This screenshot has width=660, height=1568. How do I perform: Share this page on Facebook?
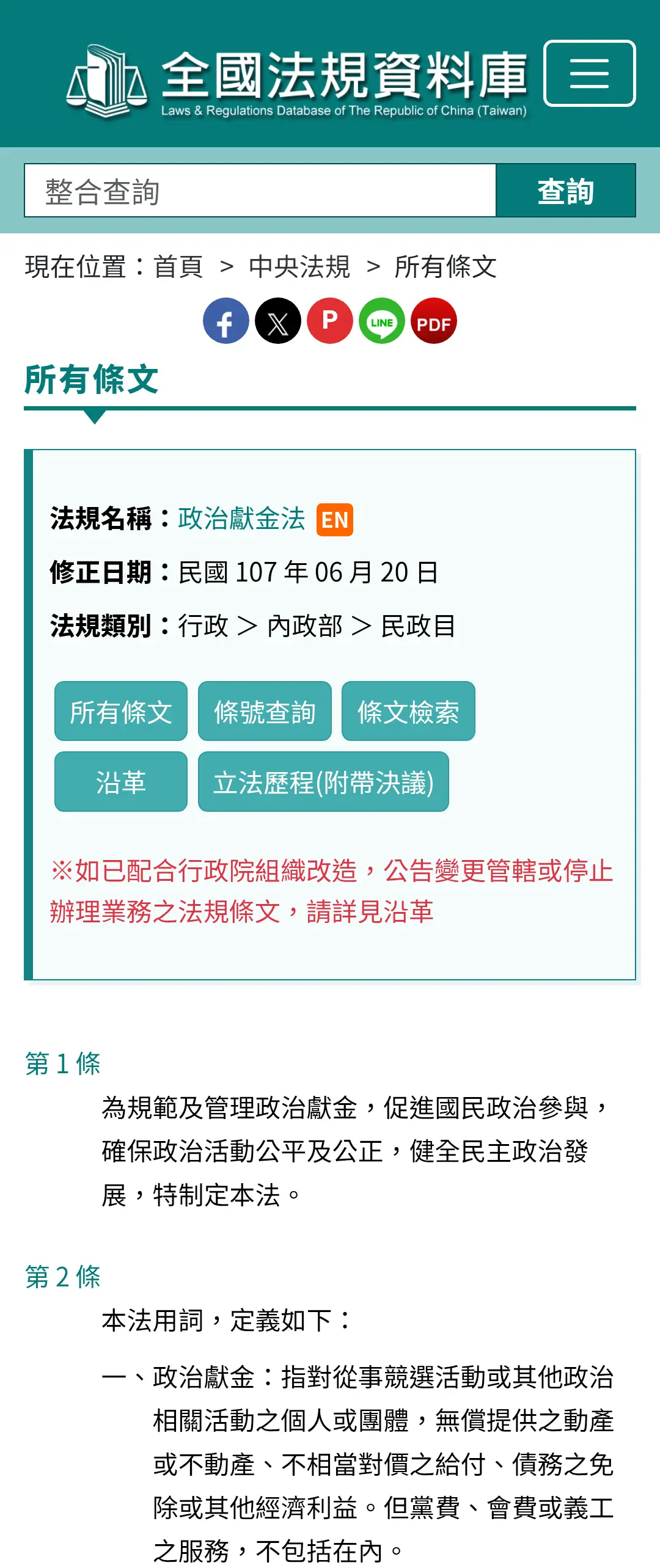pos(226,321)
